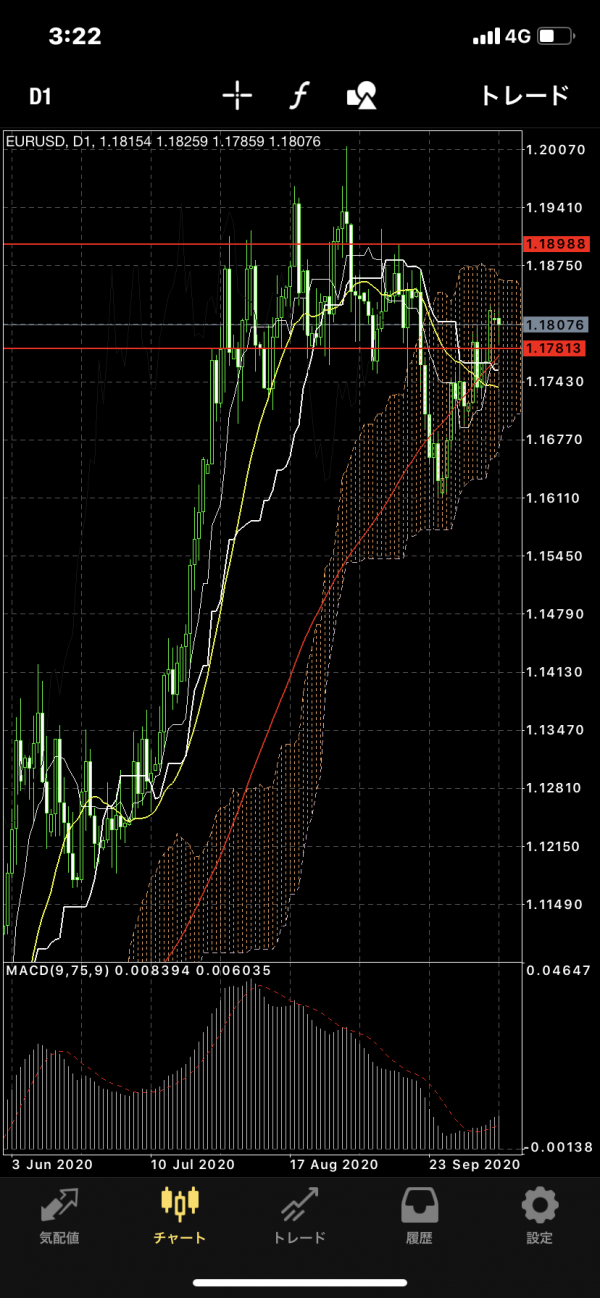The width and height of the screenshot is (600, 1298).
Task: Select the チャート tab
Action: pyautogui.click(x=180, y=1215)
